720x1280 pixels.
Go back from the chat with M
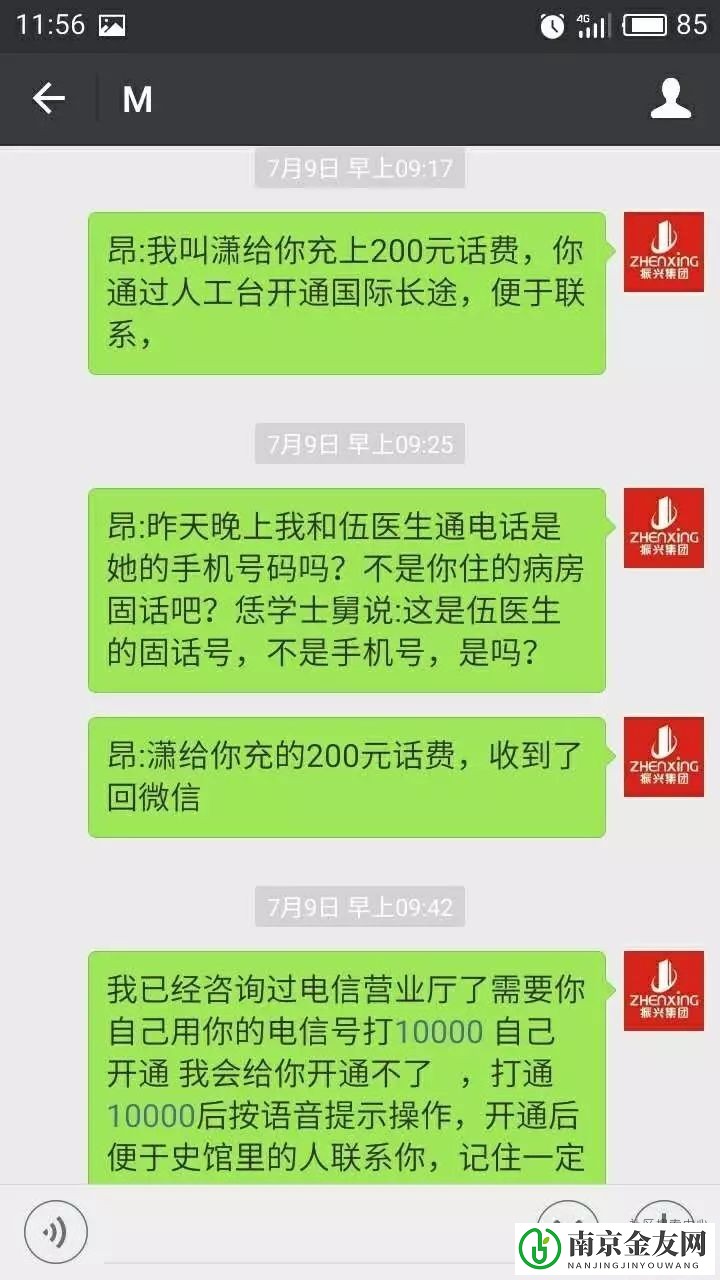pyautogui.click(x=48, y=98)
